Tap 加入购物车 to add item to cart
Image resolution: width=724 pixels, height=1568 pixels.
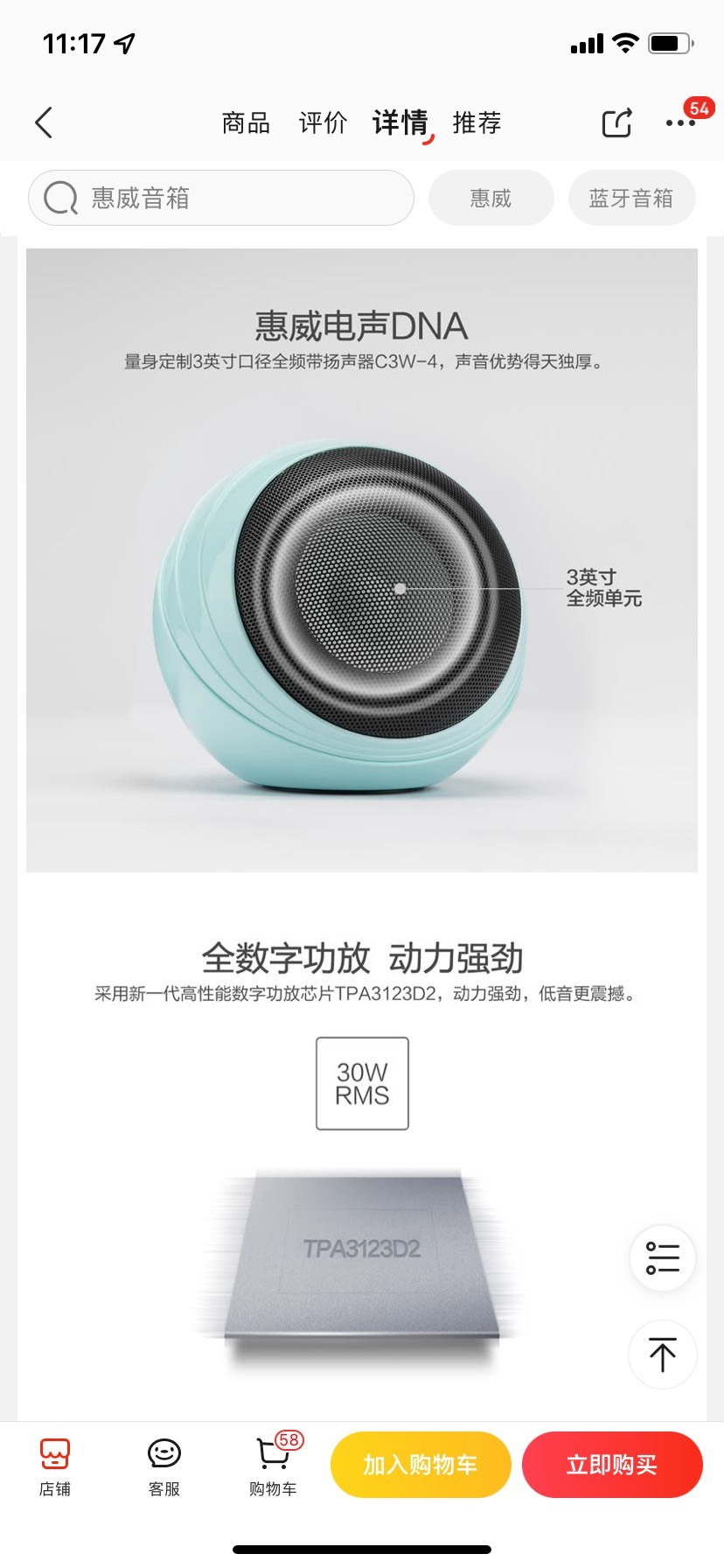point(421,1465)
